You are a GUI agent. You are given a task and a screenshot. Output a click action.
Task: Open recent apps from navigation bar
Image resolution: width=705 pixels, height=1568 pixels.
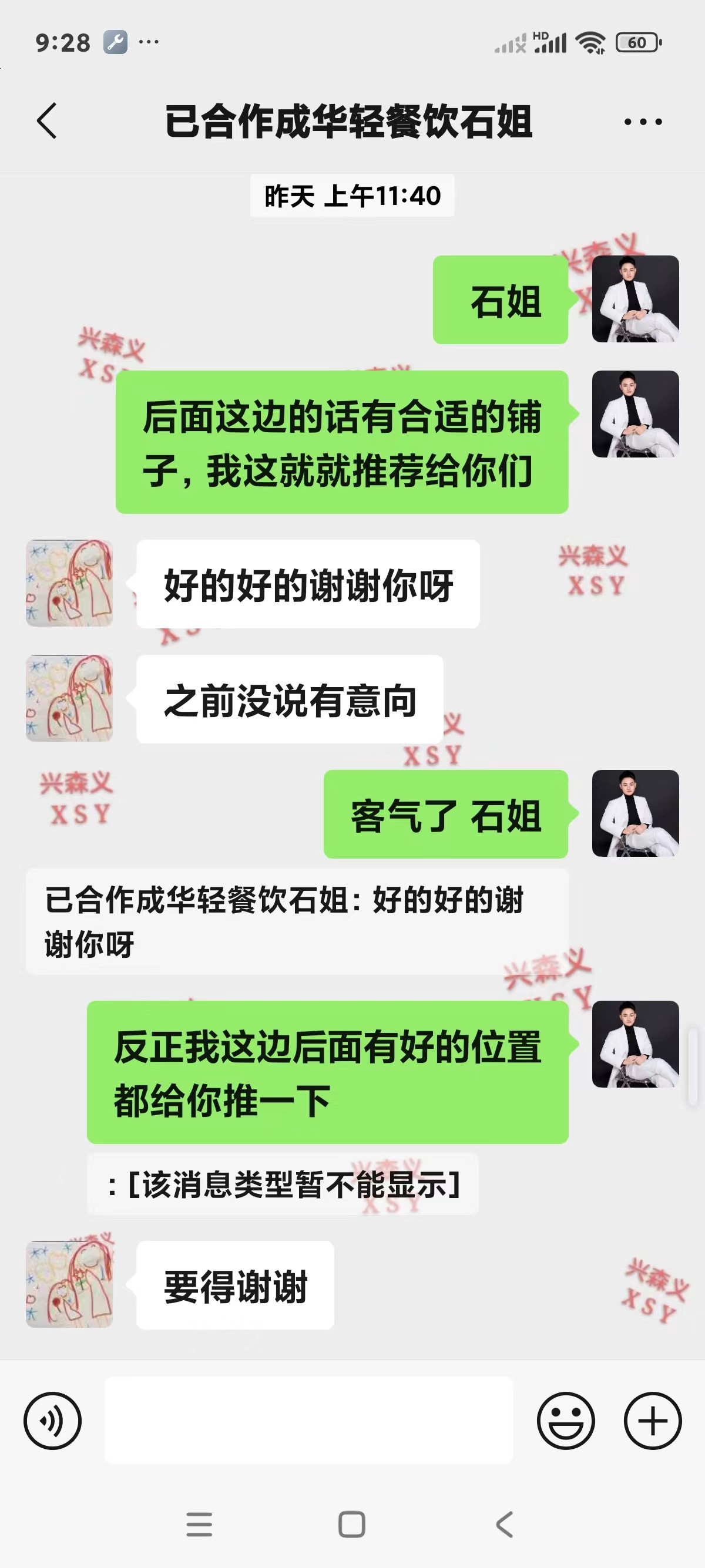pos(199,1524)
